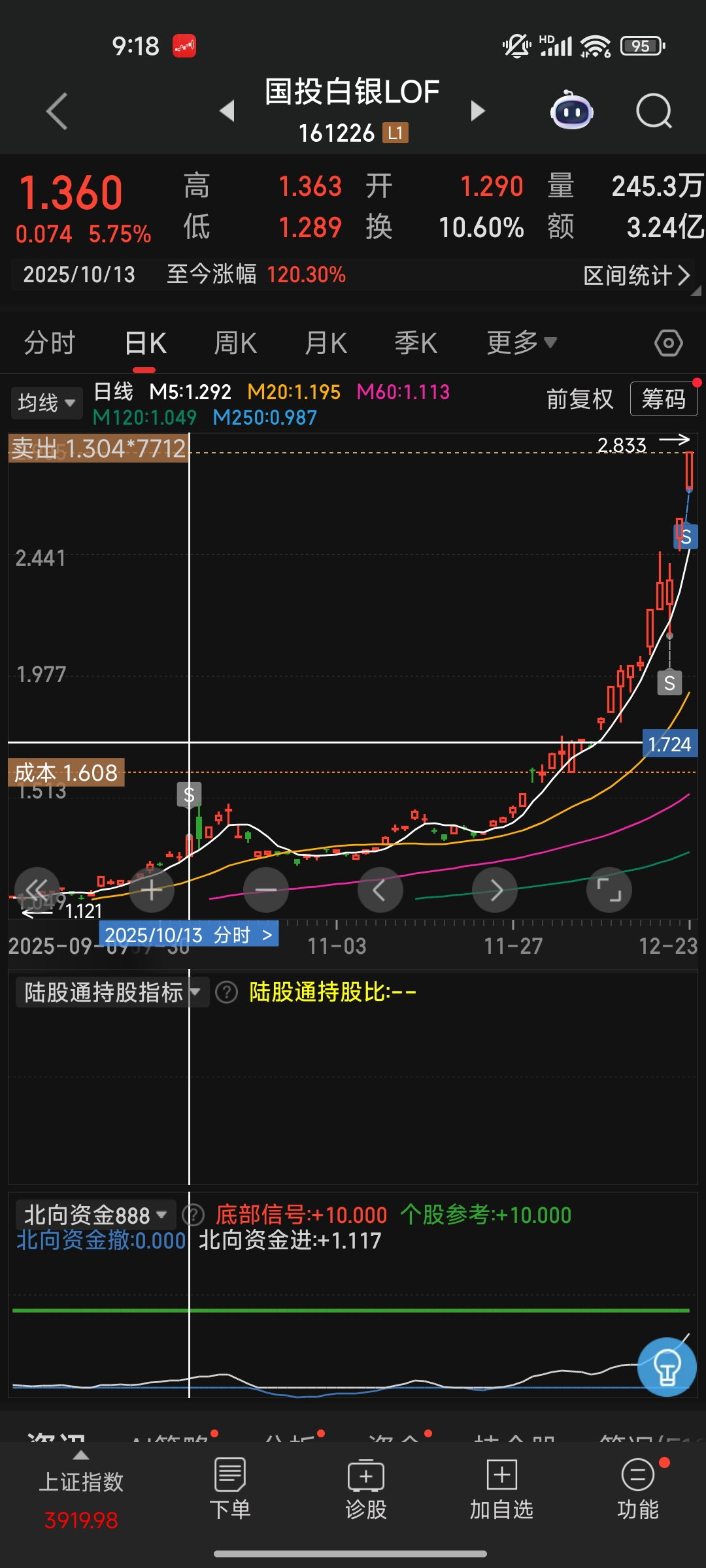The image size is (706, 1568).
Task: Open the robot AI assistant
Action: tap(571, 111)
